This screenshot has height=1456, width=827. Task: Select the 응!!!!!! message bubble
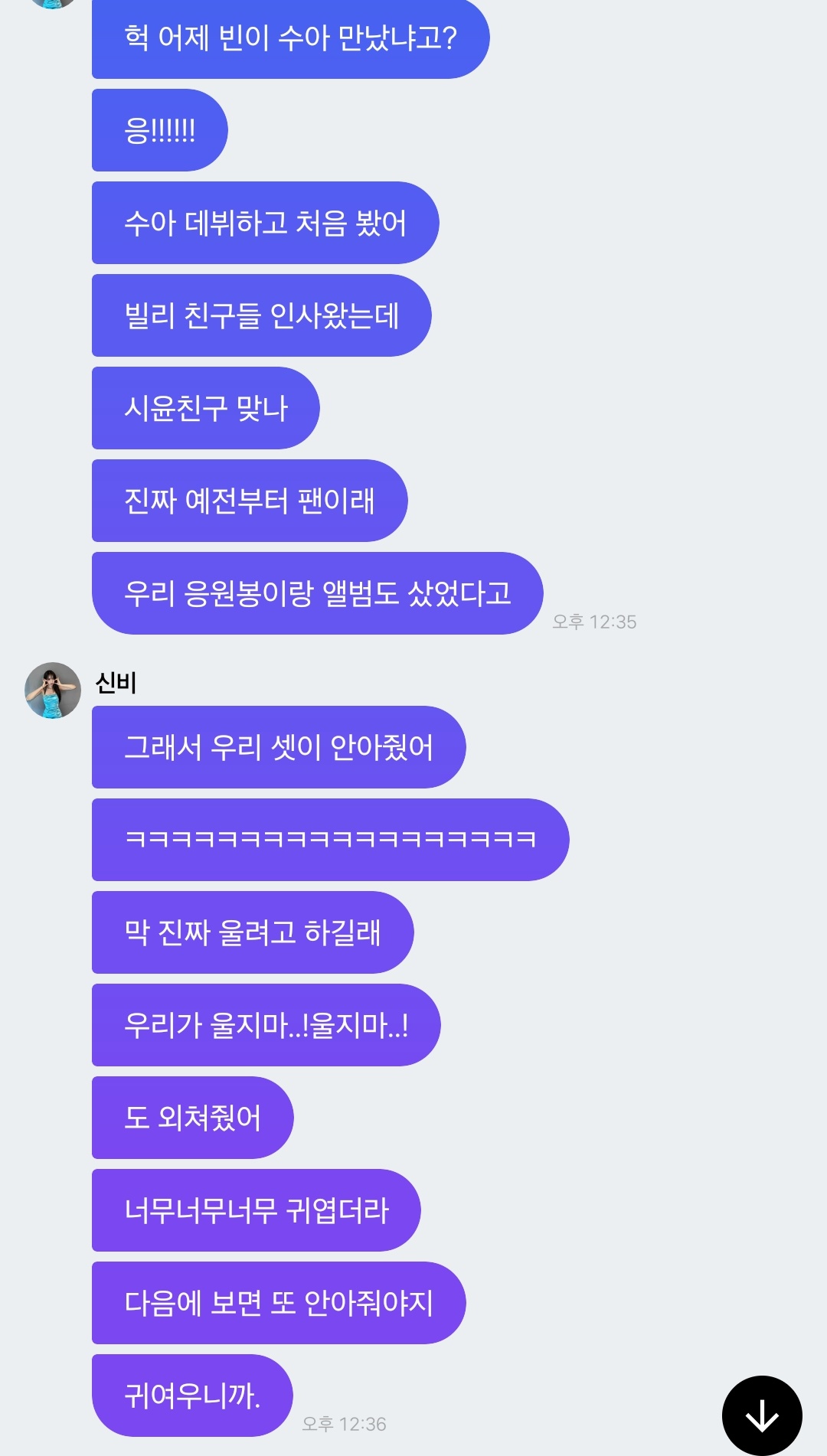coord(159,130)
